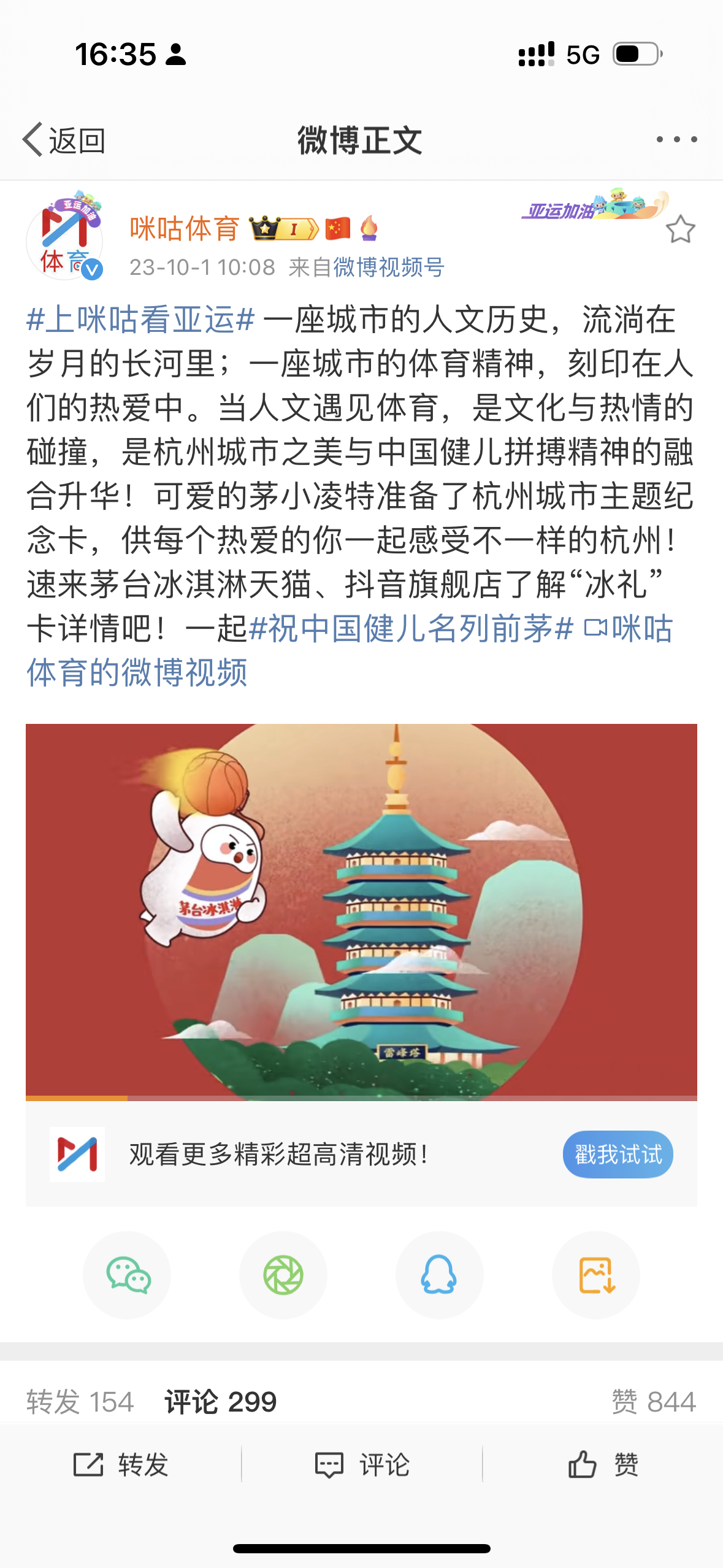Open hashtag #祝中国健儿名列前茅#
Viewport: 723px width, 1568px height.
point(411,629)
